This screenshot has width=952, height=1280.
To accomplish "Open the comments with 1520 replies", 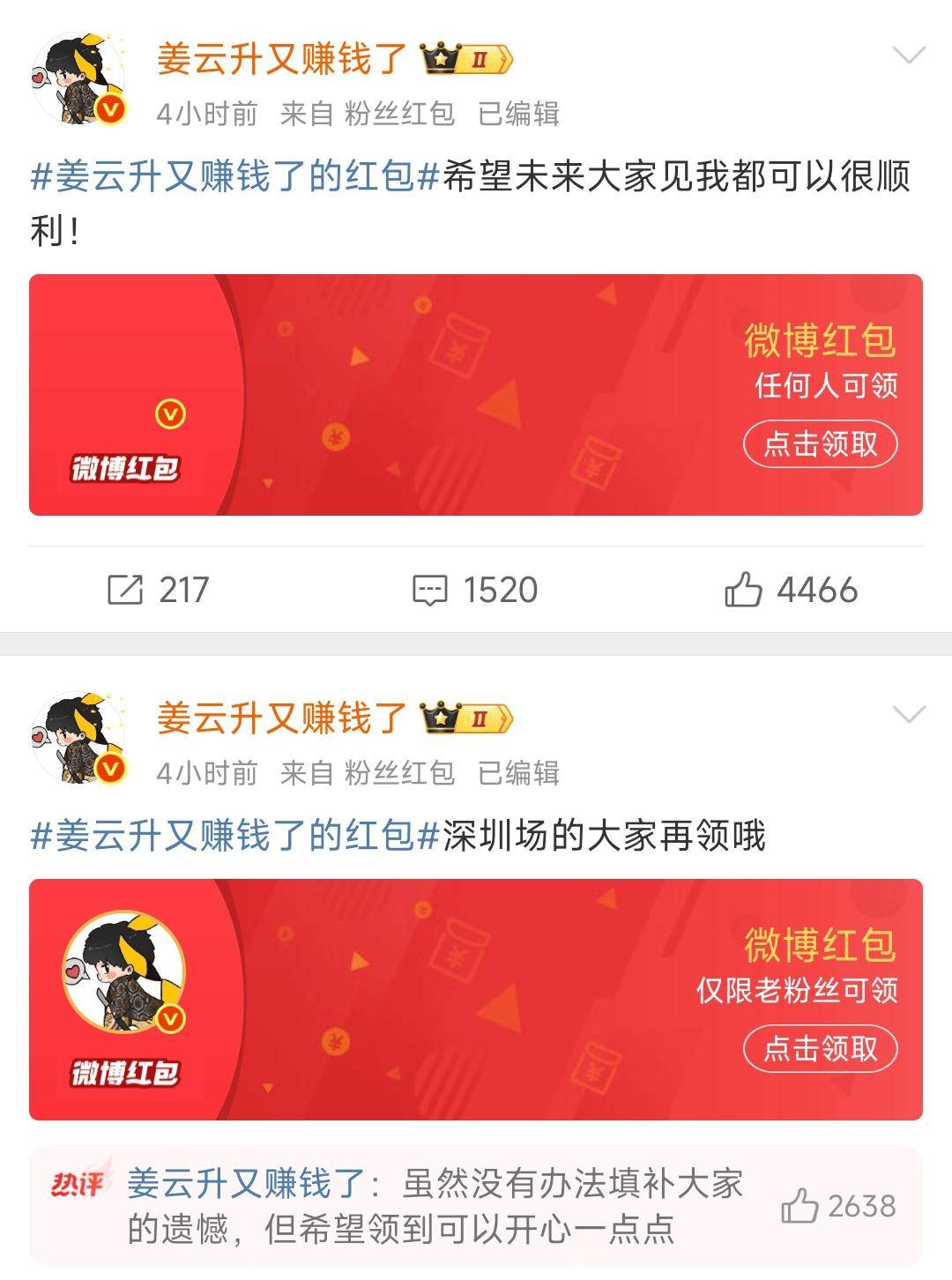I will (476, 590).
